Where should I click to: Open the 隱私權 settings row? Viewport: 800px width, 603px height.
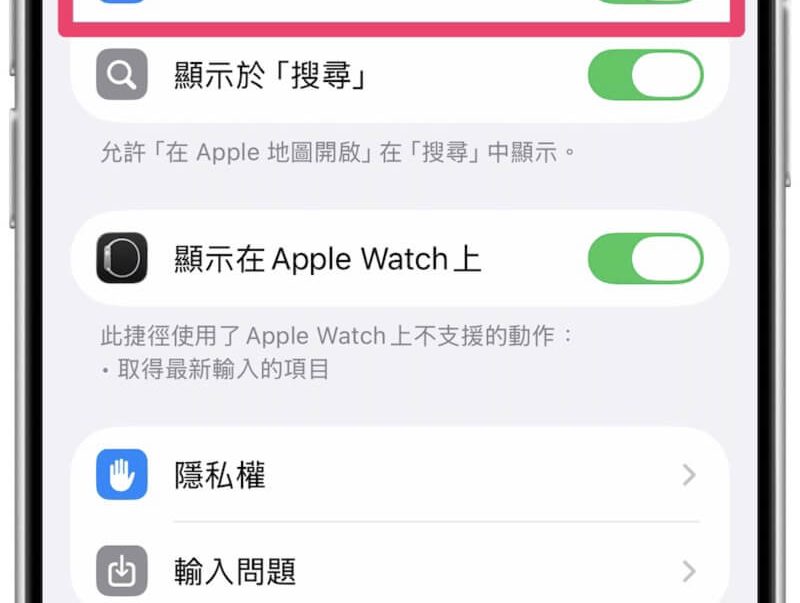coord(400,475)
